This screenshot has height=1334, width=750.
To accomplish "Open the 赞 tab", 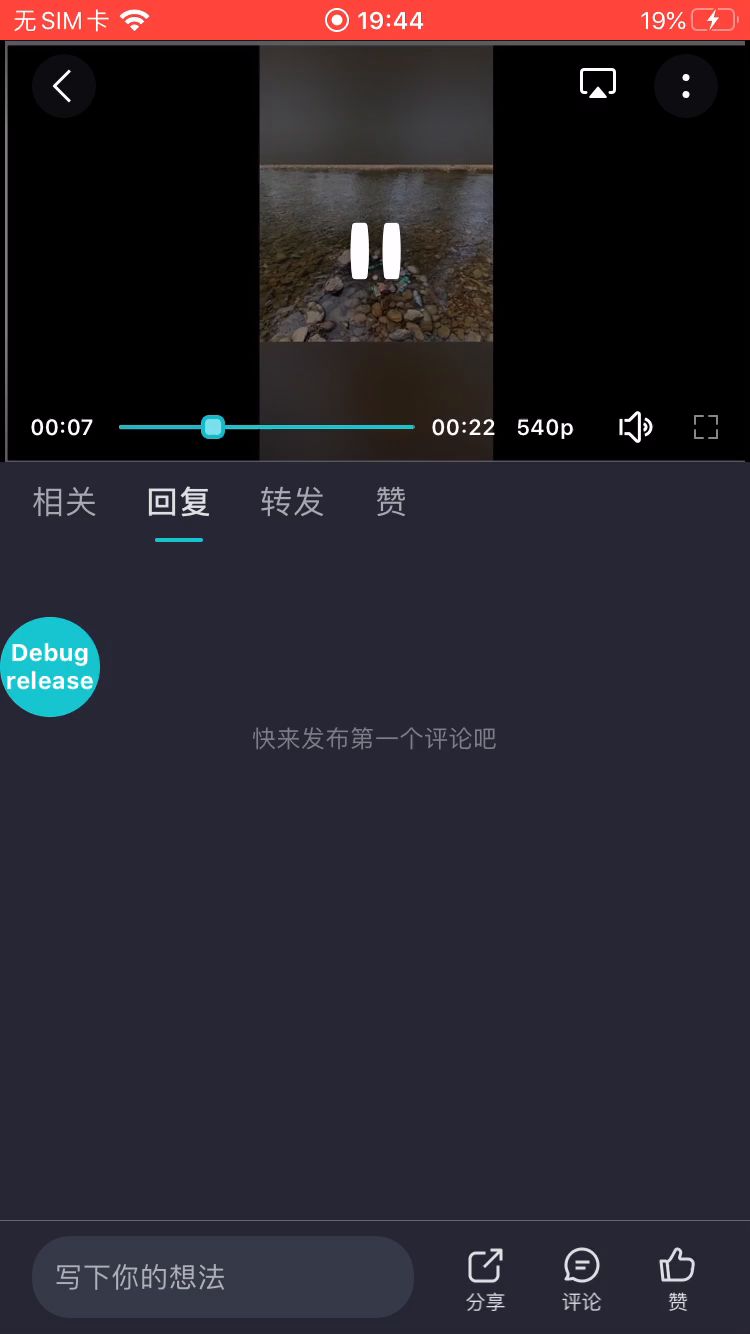I will coord(391,502).
